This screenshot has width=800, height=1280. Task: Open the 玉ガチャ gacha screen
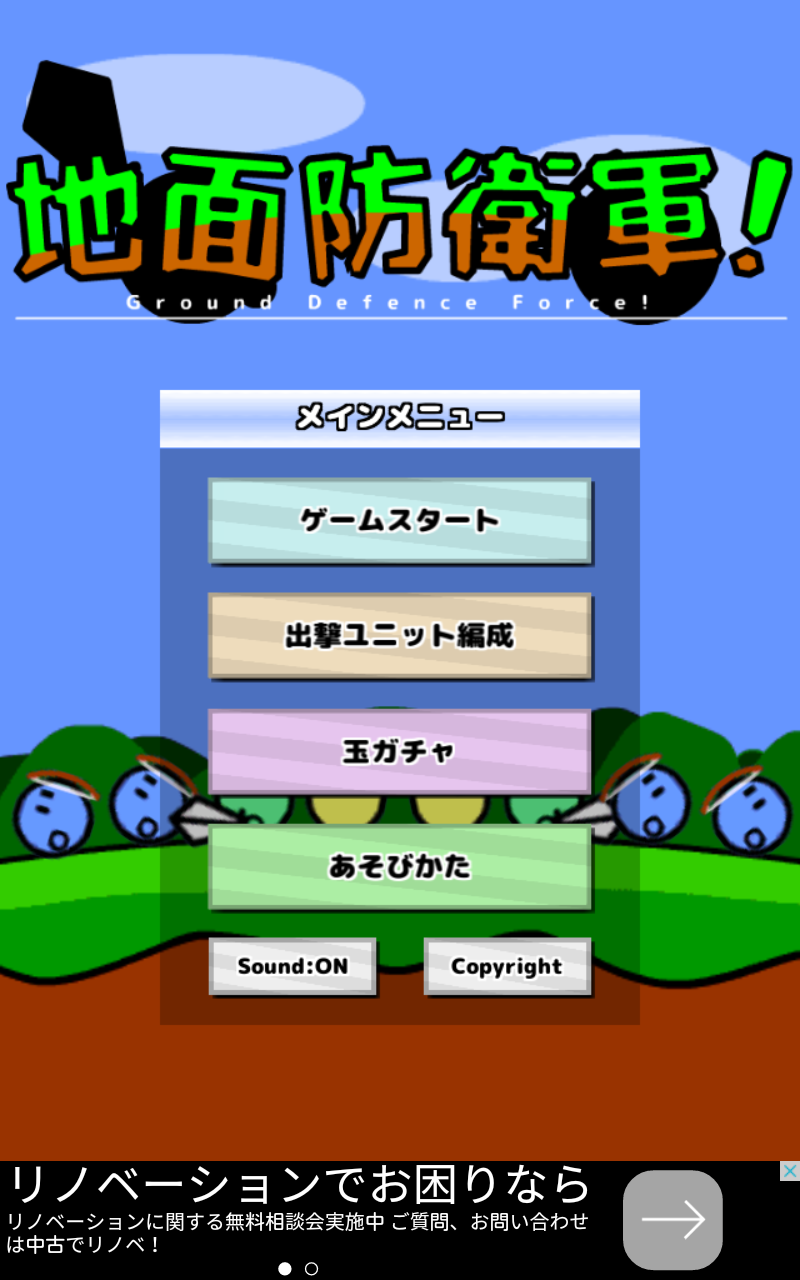coord(399,752)
